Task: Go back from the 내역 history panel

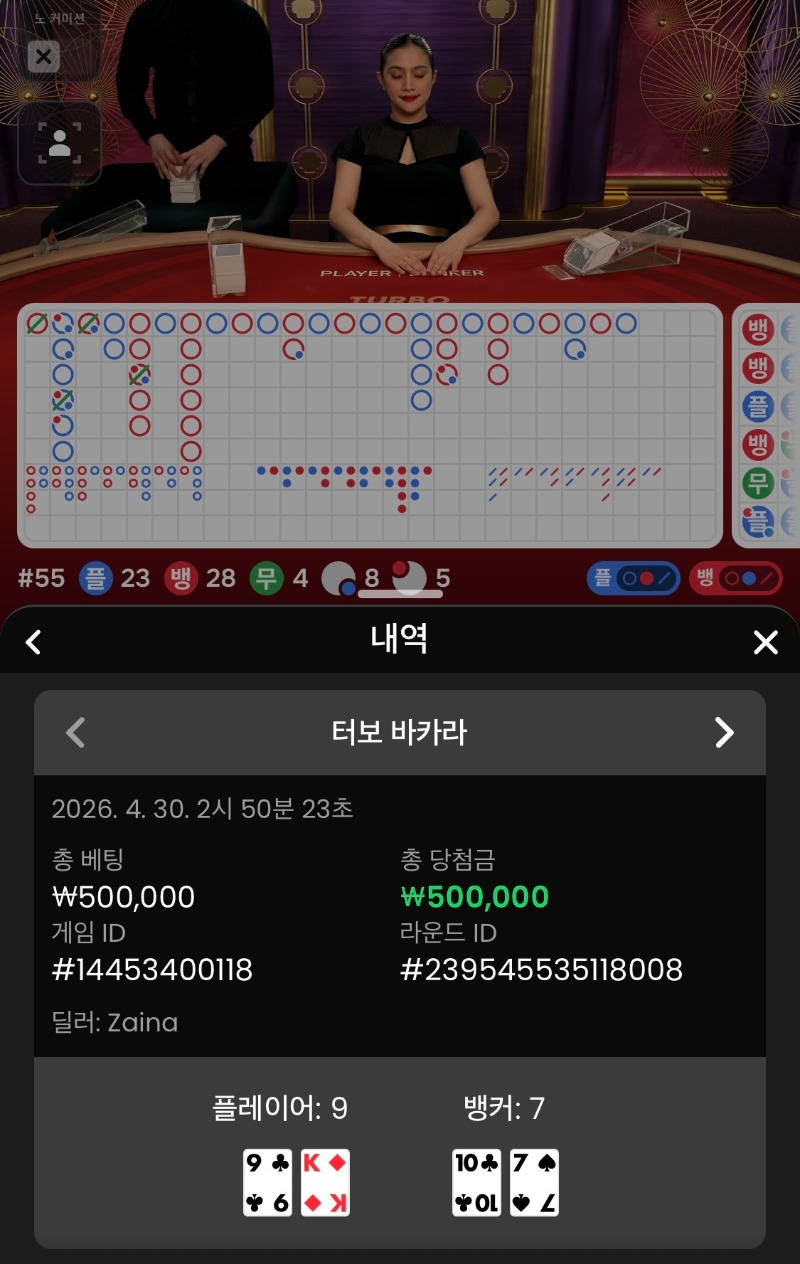Action: point(33,642)
